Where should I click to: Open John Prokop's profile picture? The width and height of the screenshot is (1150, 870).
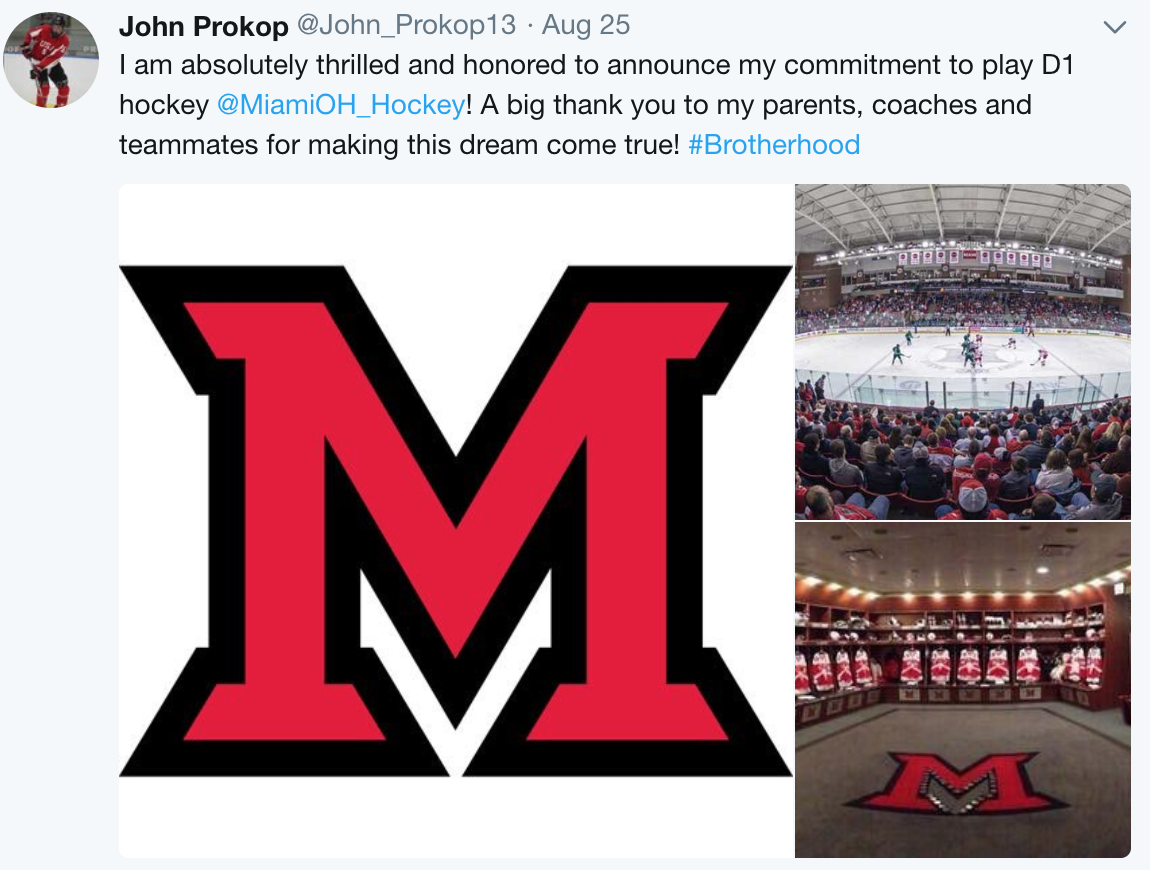point(50,60)
